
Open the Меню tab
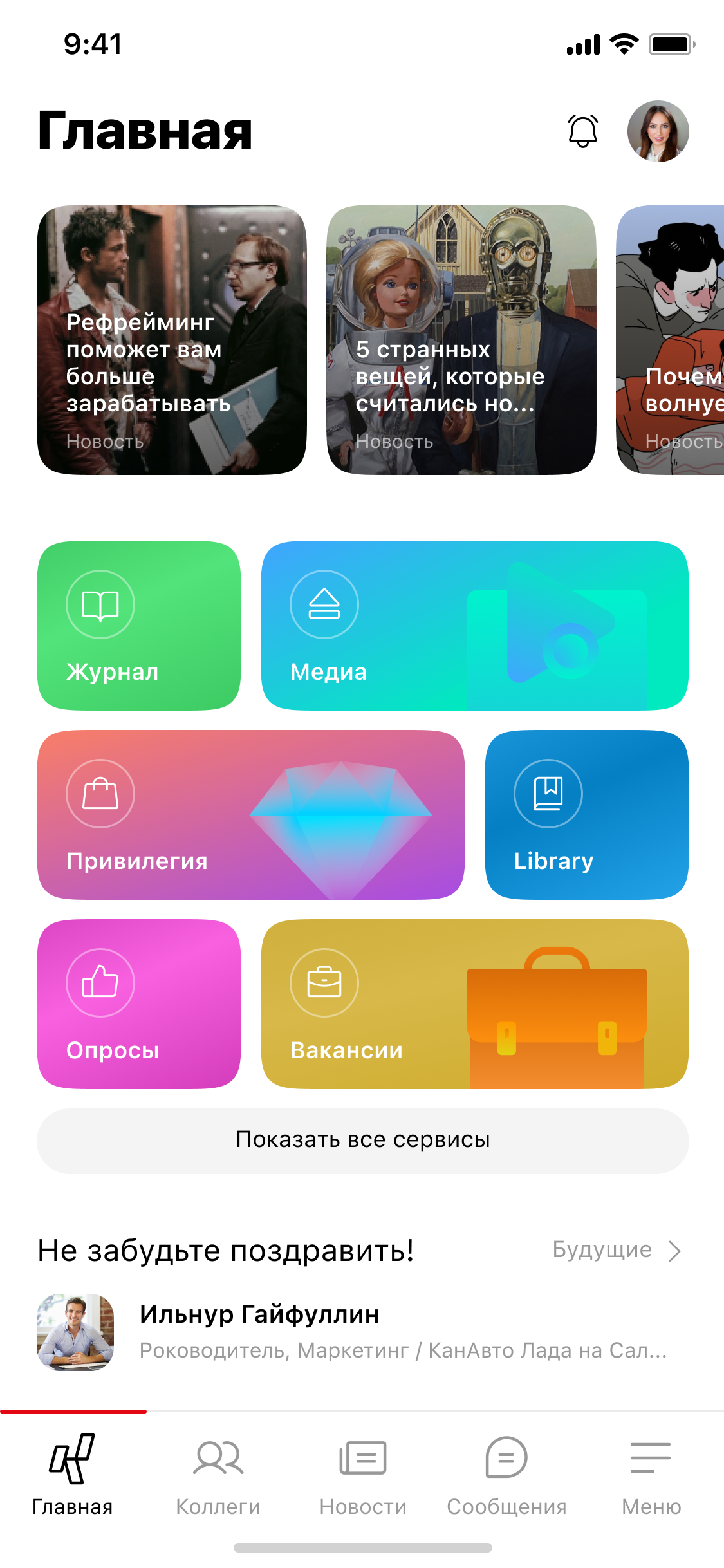click(651, 1475)
